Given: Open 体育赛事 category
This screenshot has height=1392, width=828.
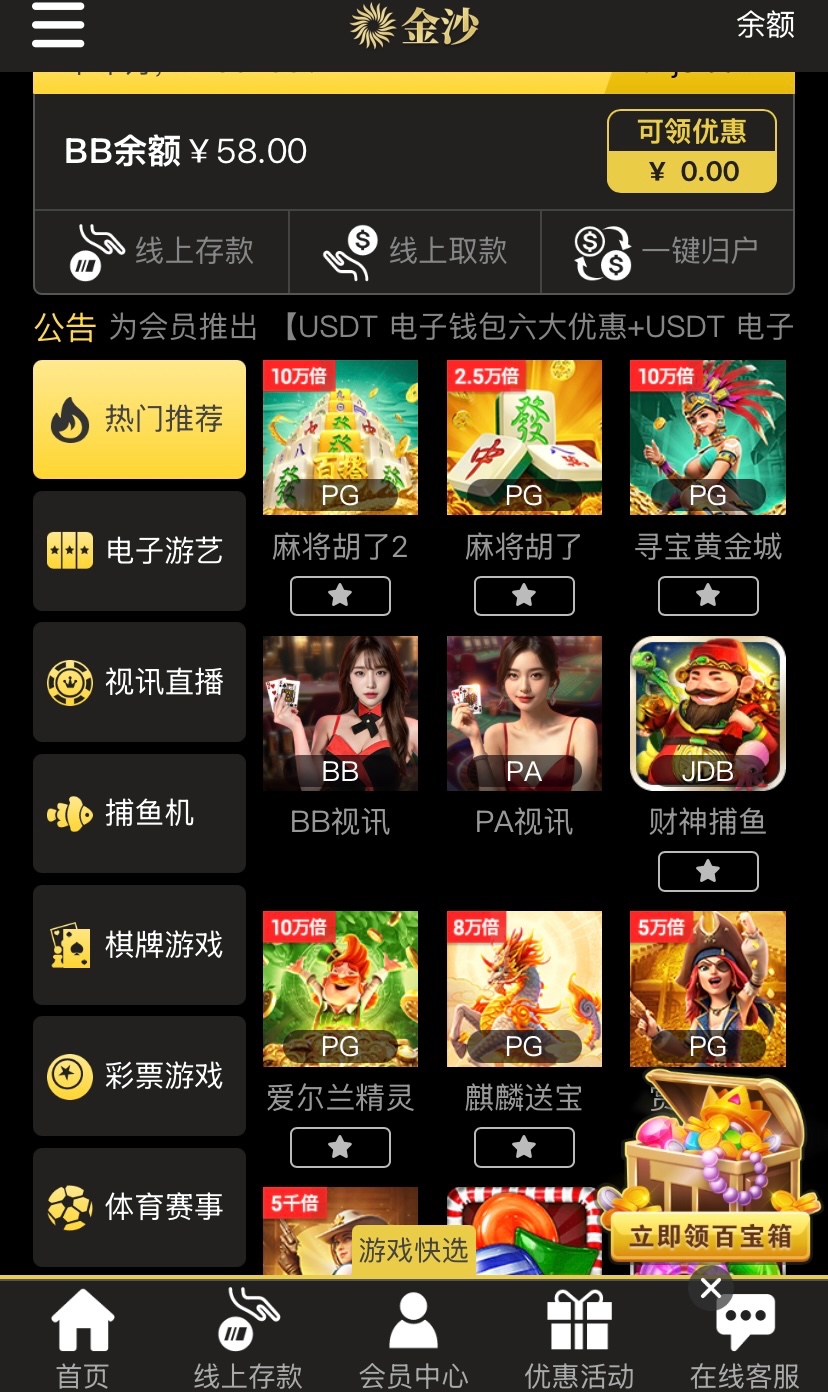Looking at the screenshot, I should (x=139, y=1207).
